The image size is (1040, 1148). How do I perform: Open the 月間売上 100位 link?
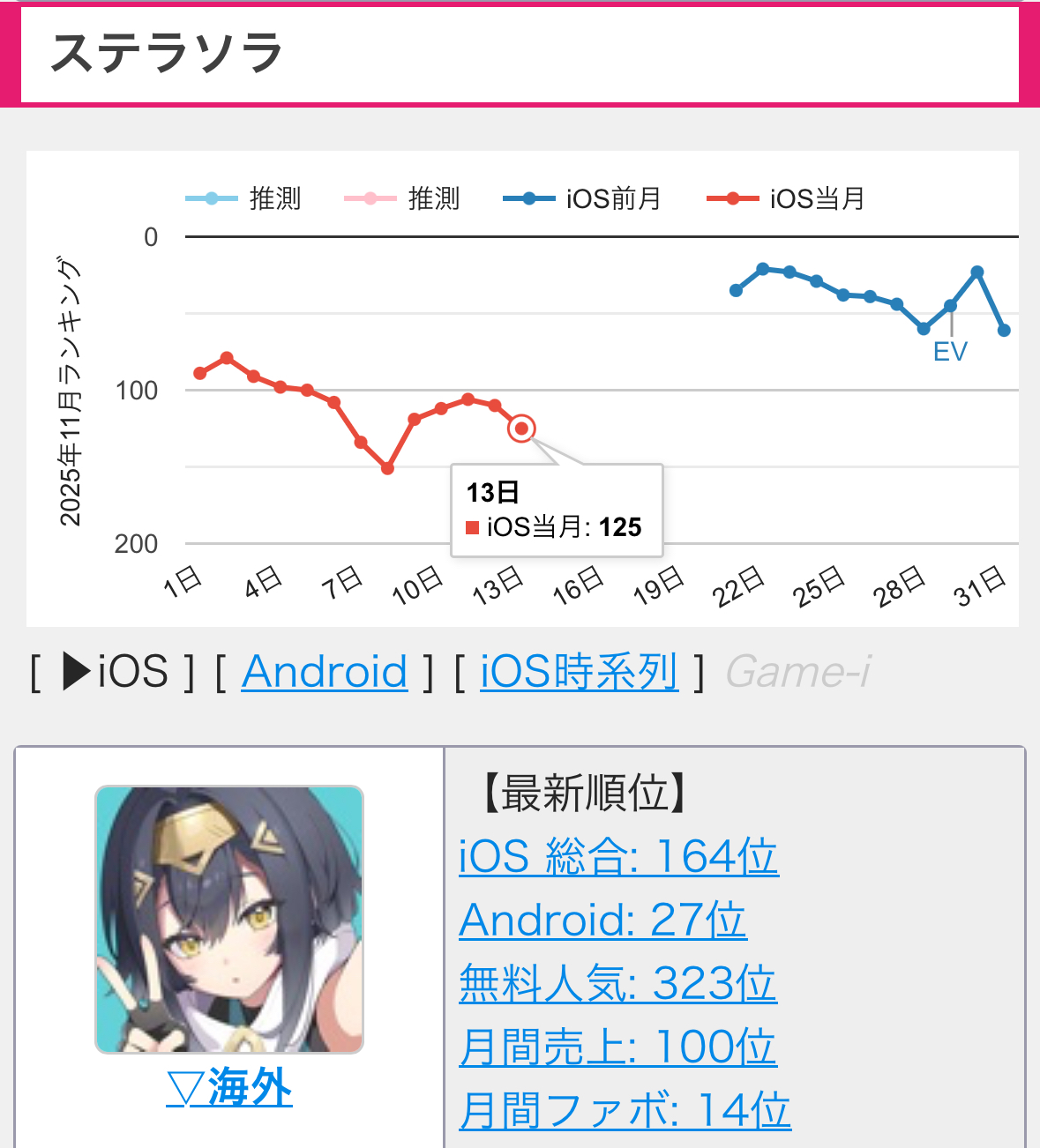pyautogui.click(x=617, y=1047)
